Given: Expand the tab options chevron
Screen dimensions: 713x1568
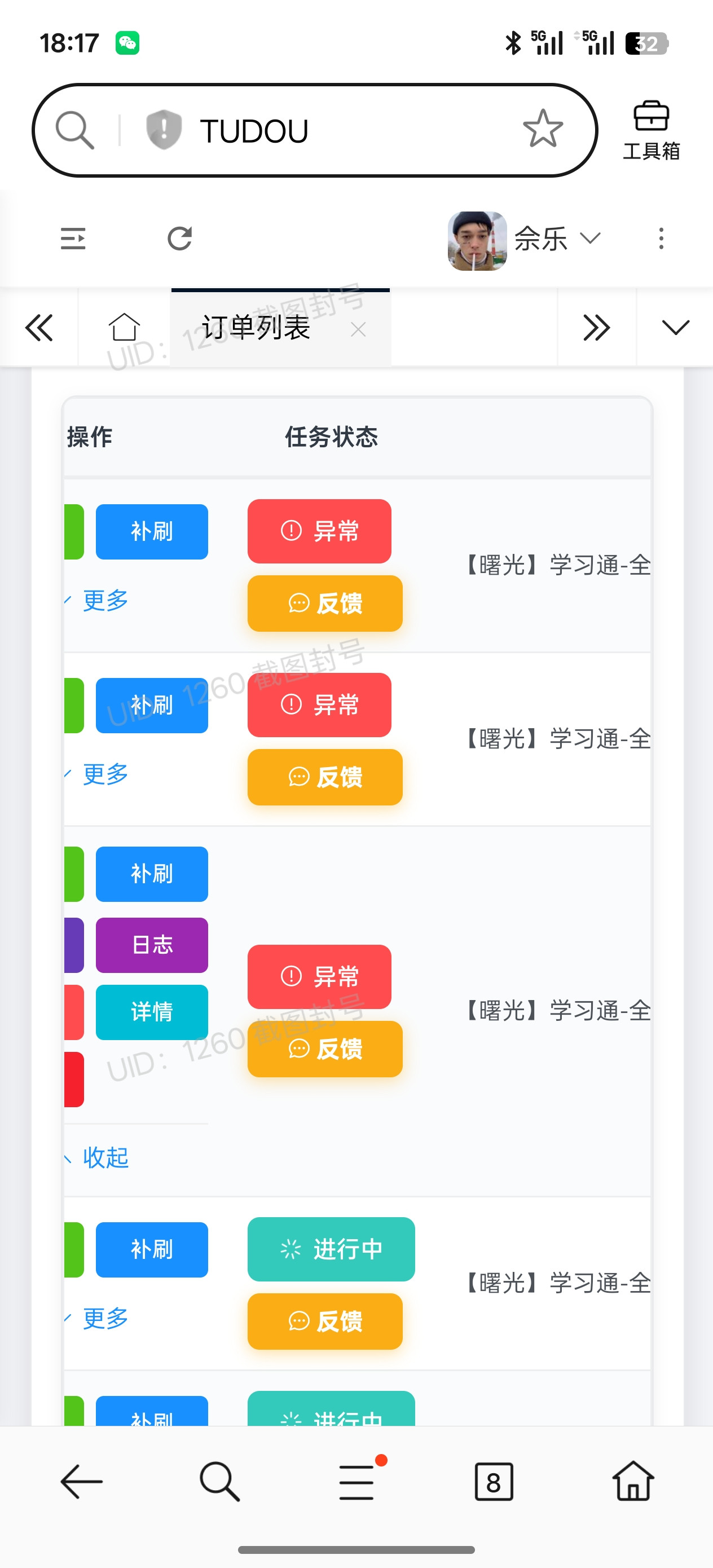Looking at the screenshot, I should (x=675, y=328).
